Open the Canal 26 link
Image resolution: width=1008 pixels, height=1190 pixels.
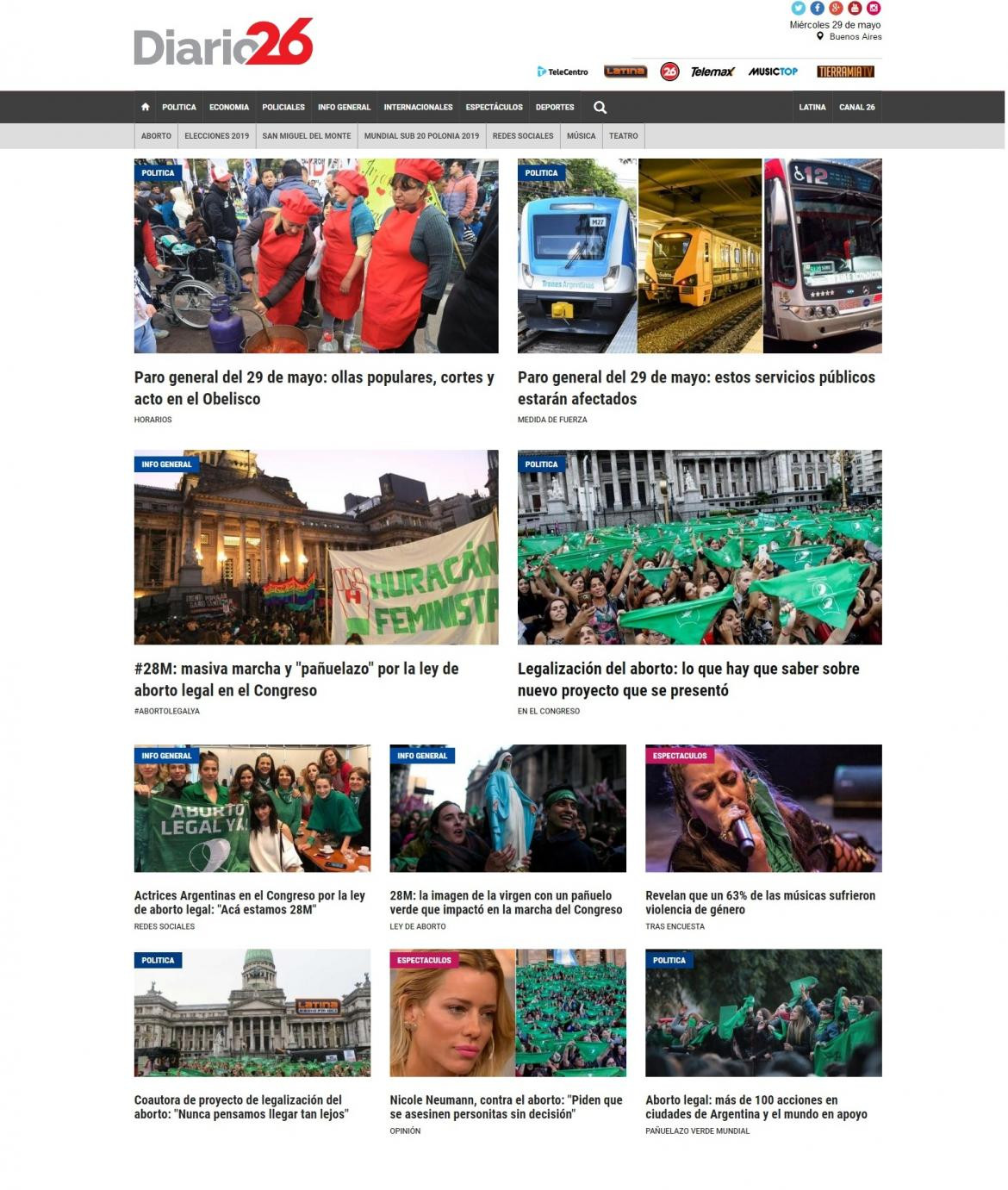click(x=856, y=108)
